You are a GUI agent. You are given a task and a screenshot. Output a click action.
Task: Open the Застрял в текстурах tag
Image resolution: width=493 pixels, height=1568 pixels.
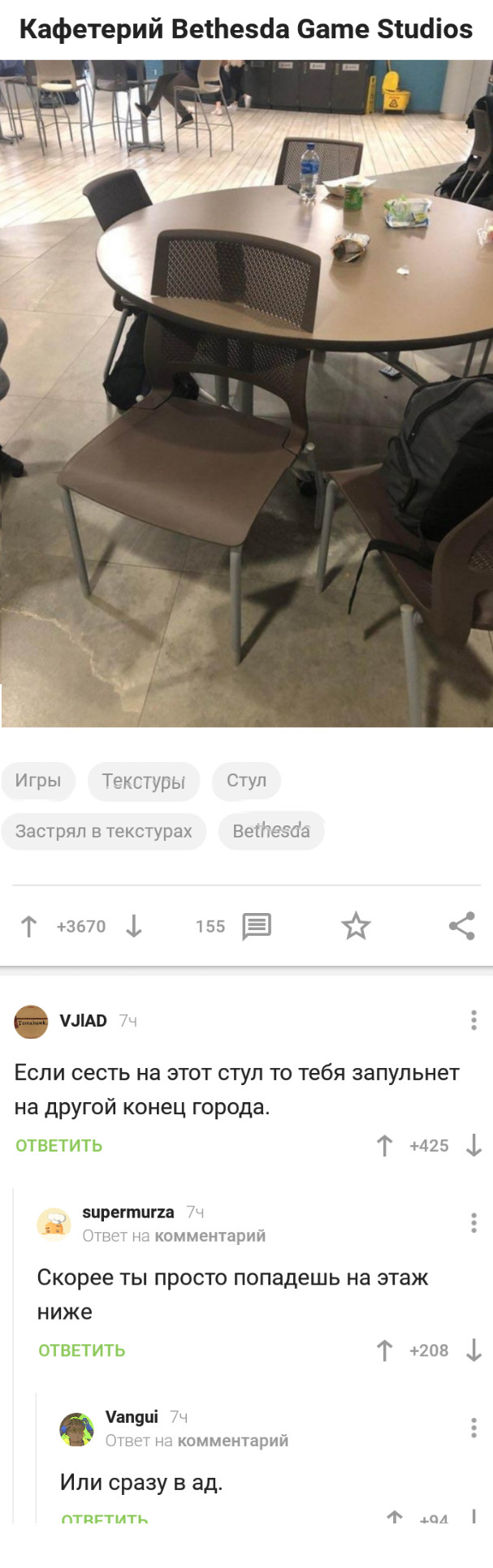pyautogui.click(x=104, y=831)
